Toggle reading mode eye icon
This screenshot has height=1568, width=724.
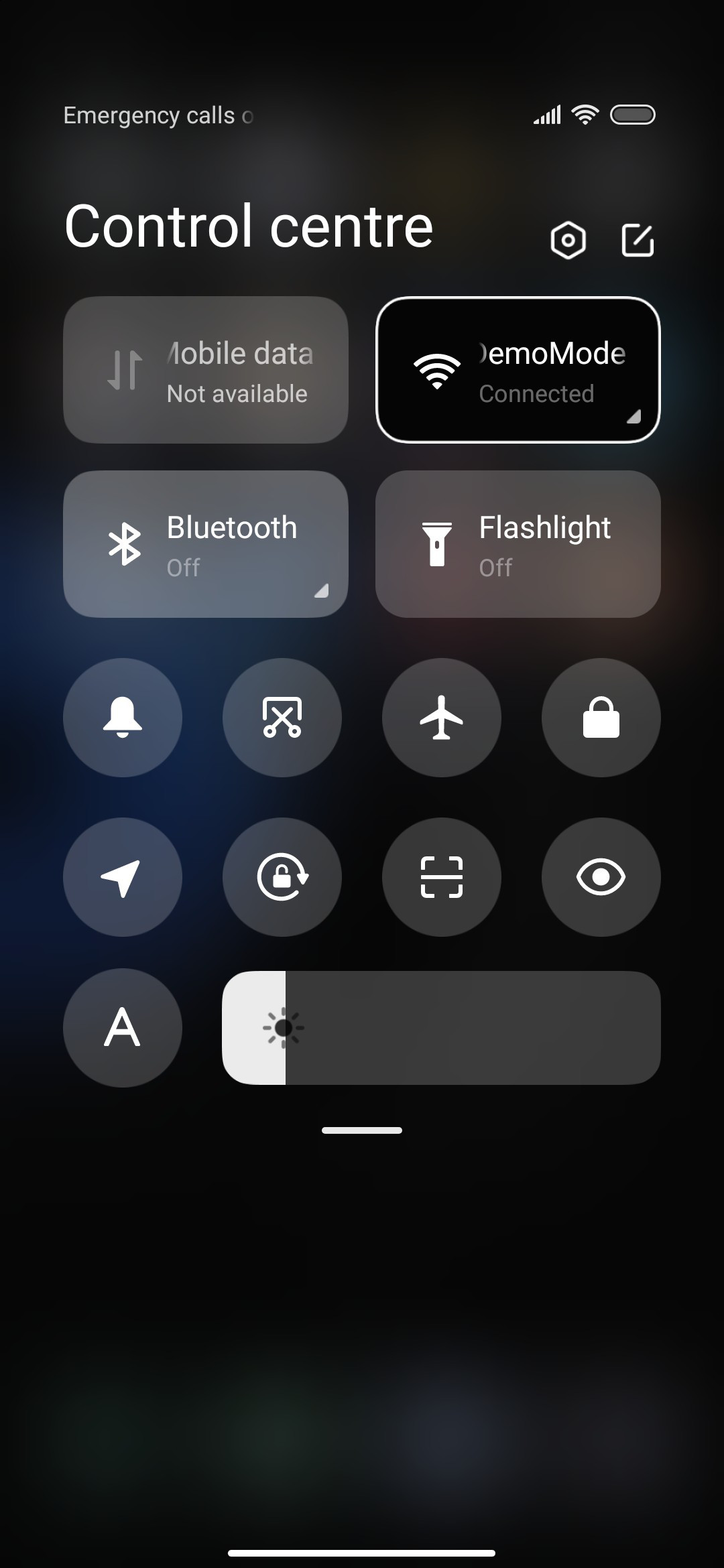coord(601,877)
